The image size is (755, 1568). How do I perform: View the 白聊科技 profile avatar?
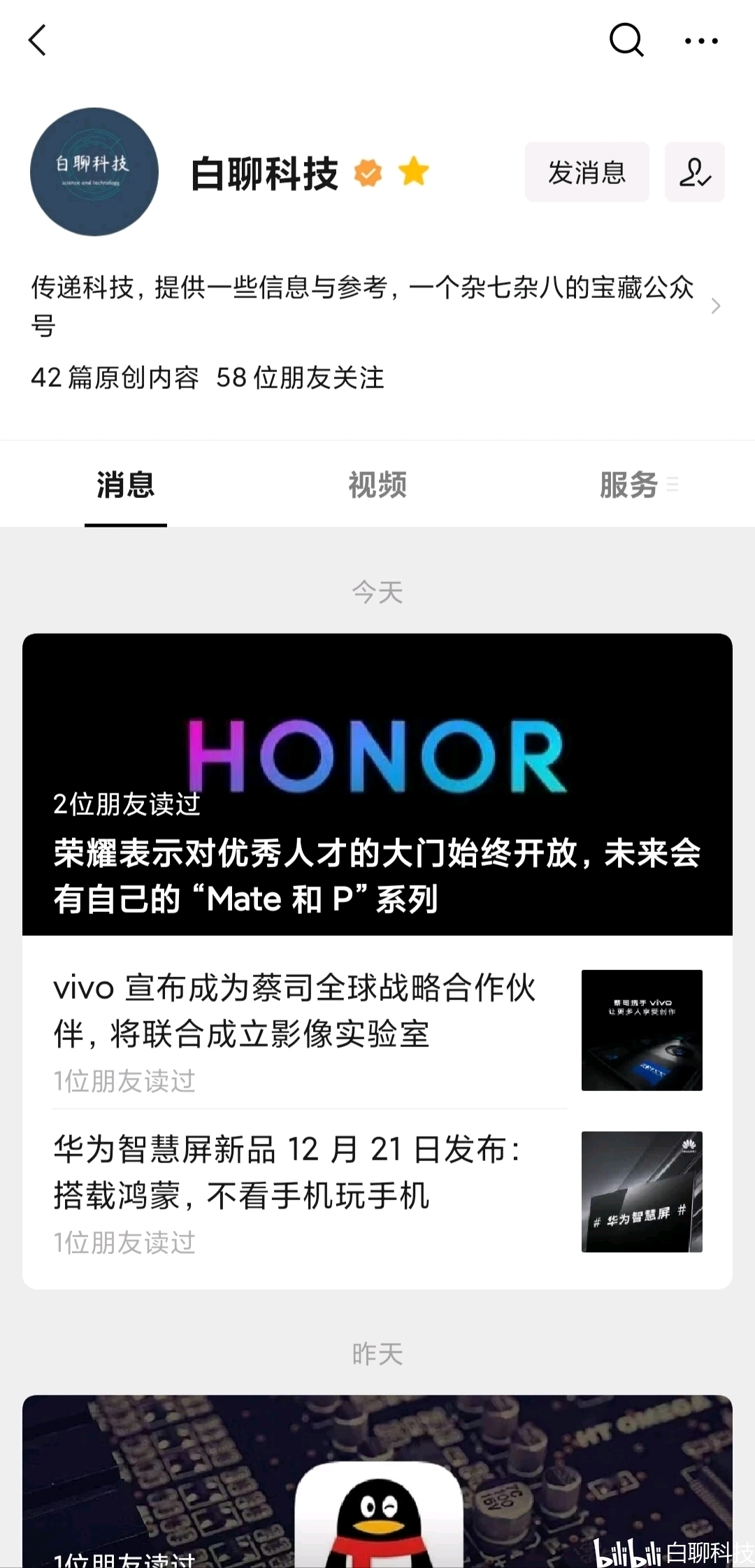94,172
